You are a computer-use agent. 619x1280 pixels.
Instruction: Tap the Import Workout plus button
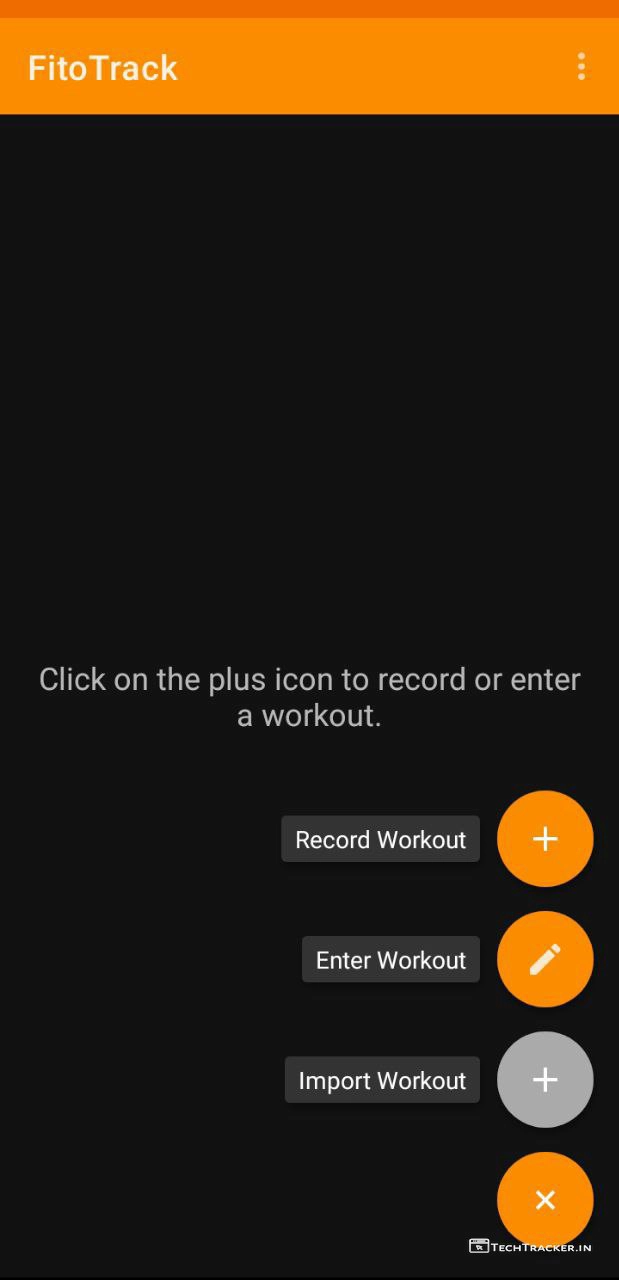[x=545, y=1080]
